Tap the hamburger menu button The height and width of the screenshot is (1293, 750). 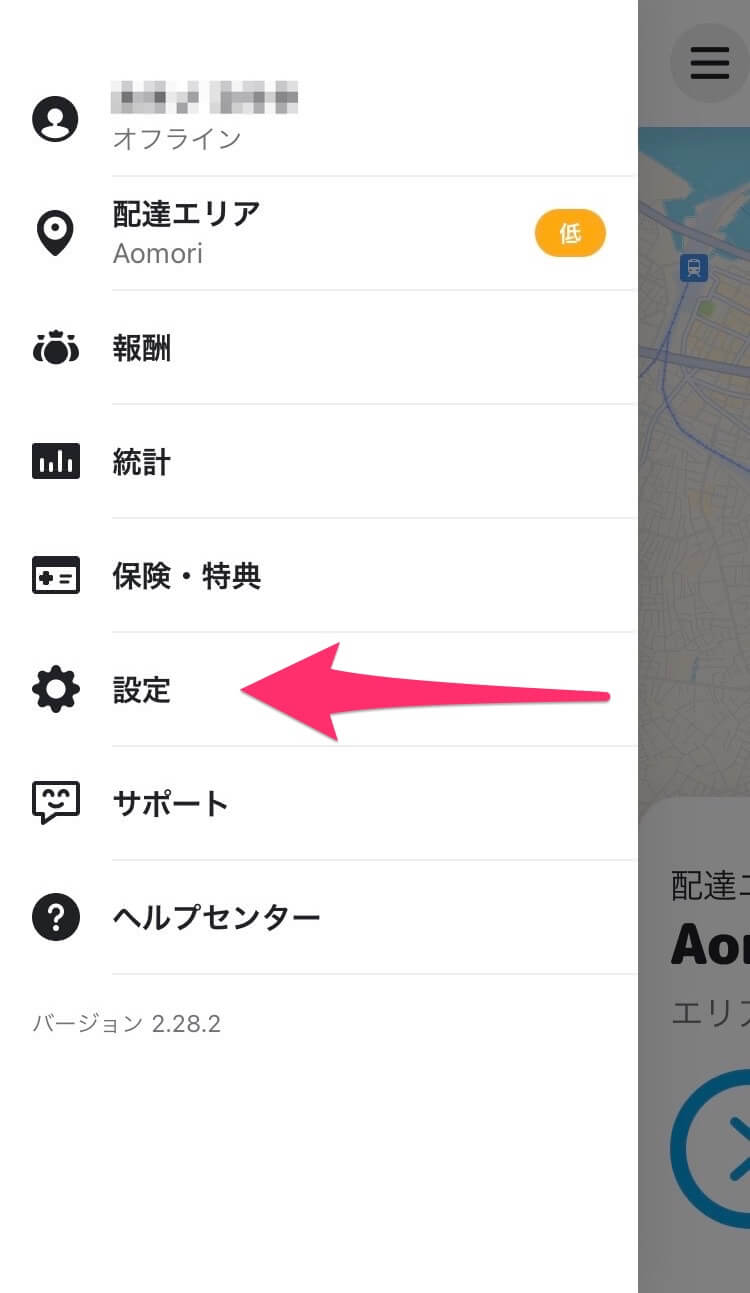point(709,63)
